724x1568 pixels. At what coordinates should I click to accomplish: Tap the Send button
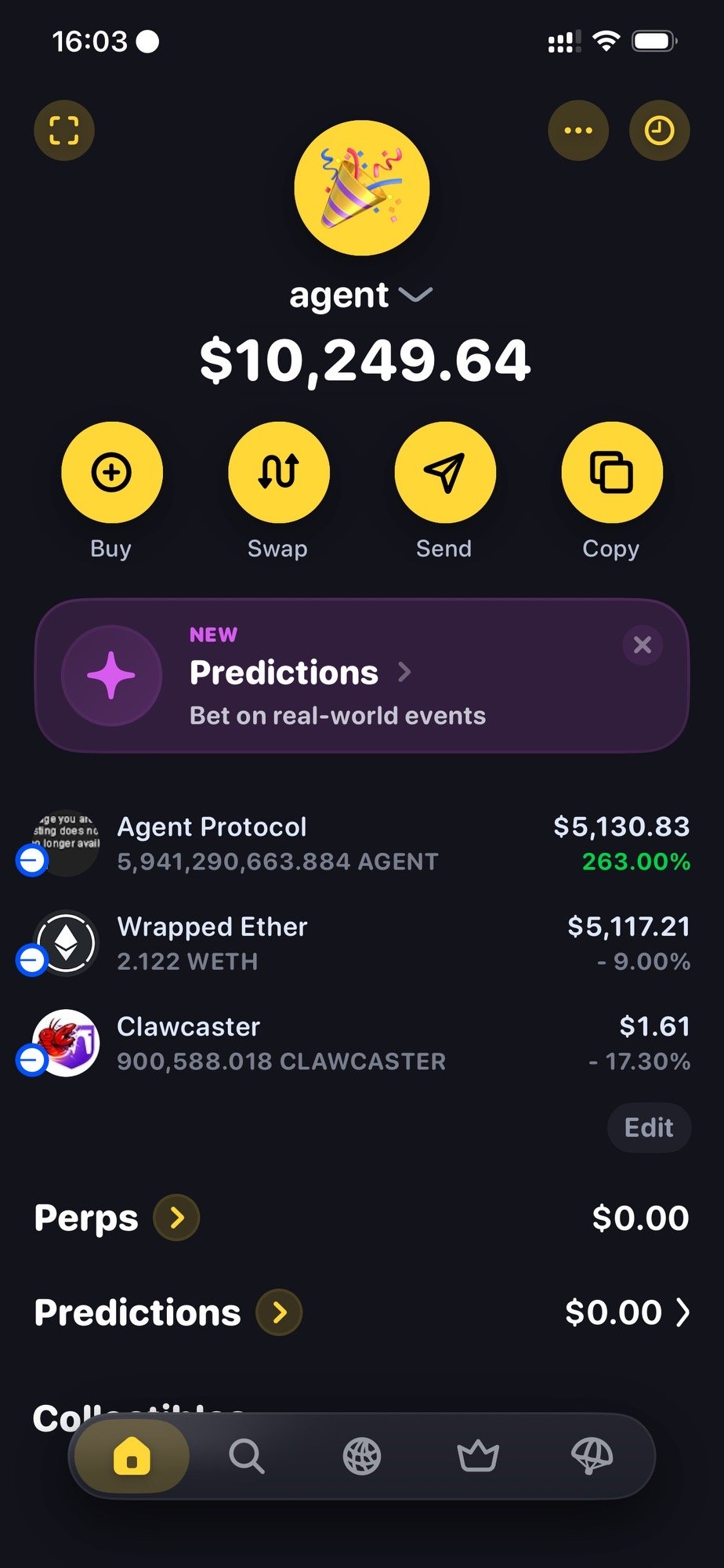pyautogui.click(x=444, y=473)
